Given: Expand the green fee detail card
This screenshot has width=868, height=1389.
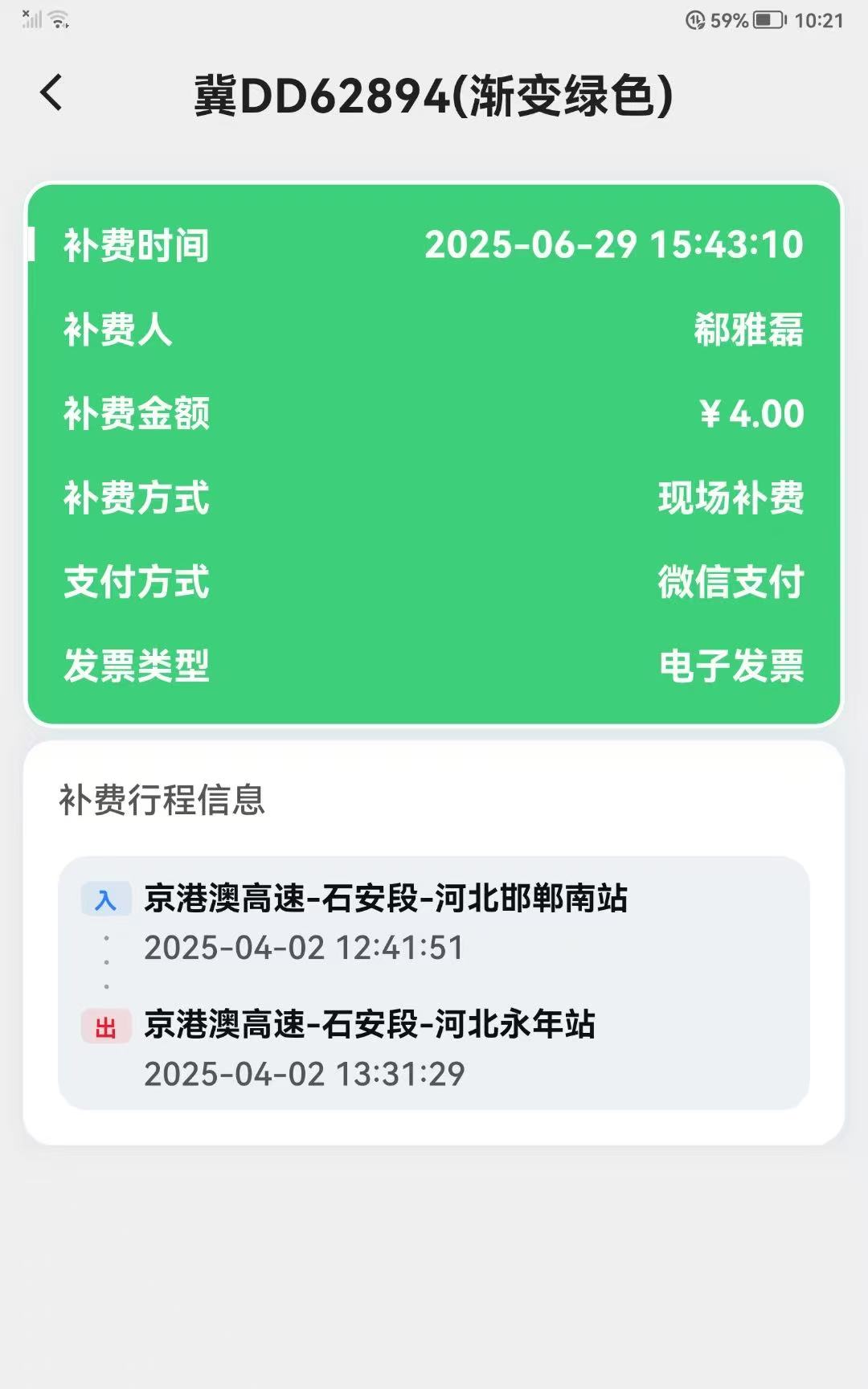Looking at the screenshot, I should (434, 454).
